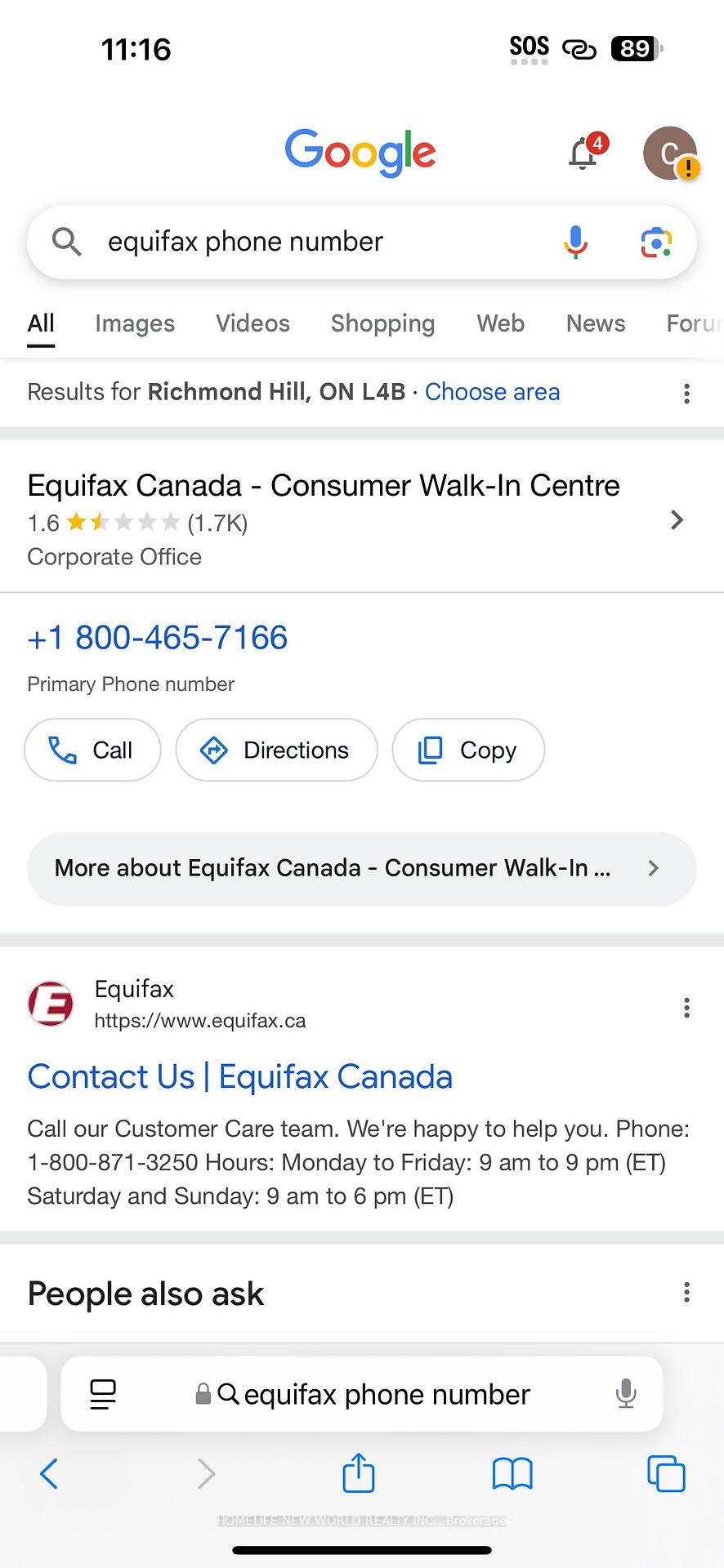Viewport: 724px width, 1568px height.
Task: Open Safari tabs overview
Action: click(x=666, y=1473)
